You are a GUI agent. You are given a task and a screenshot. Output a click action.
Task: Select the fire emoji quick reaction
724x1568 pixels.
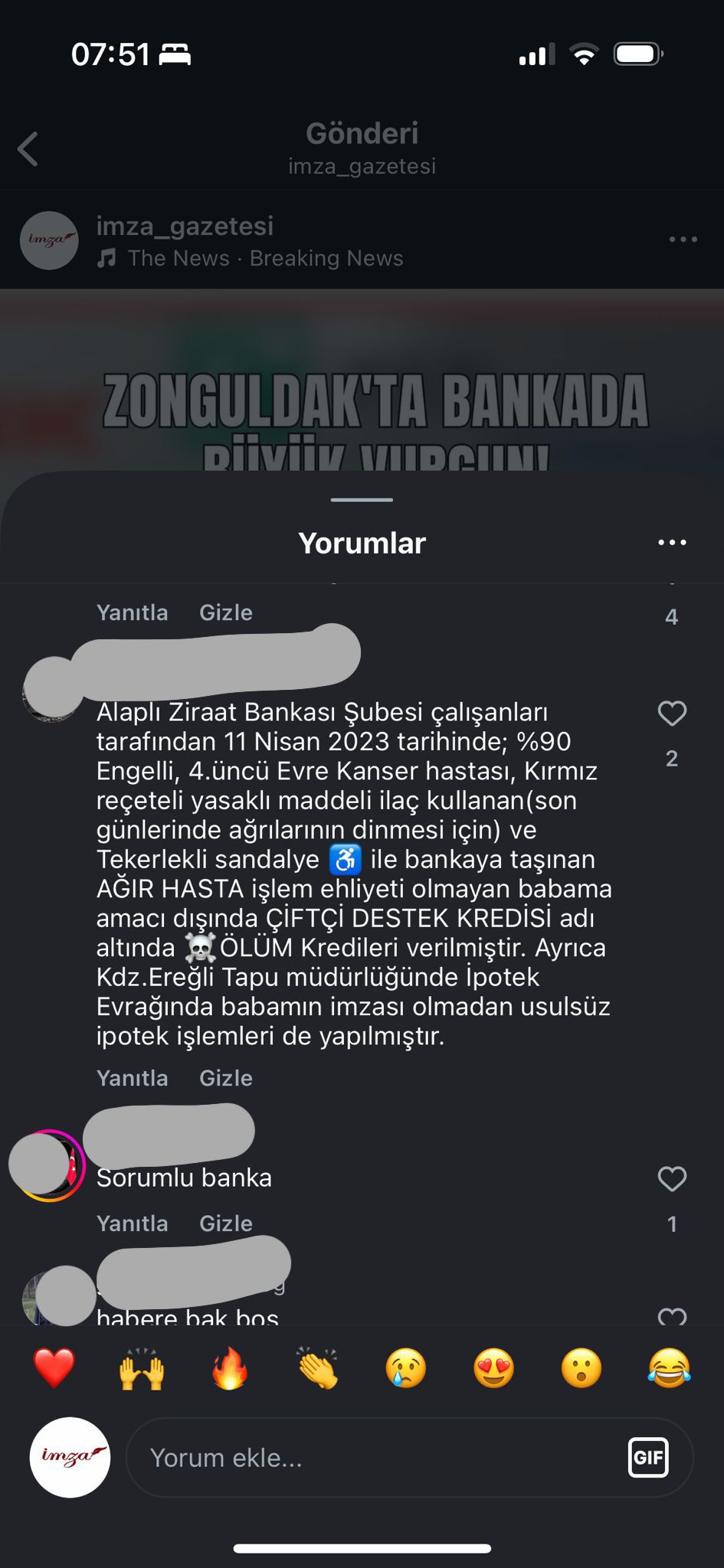[x=228, y=1370]
